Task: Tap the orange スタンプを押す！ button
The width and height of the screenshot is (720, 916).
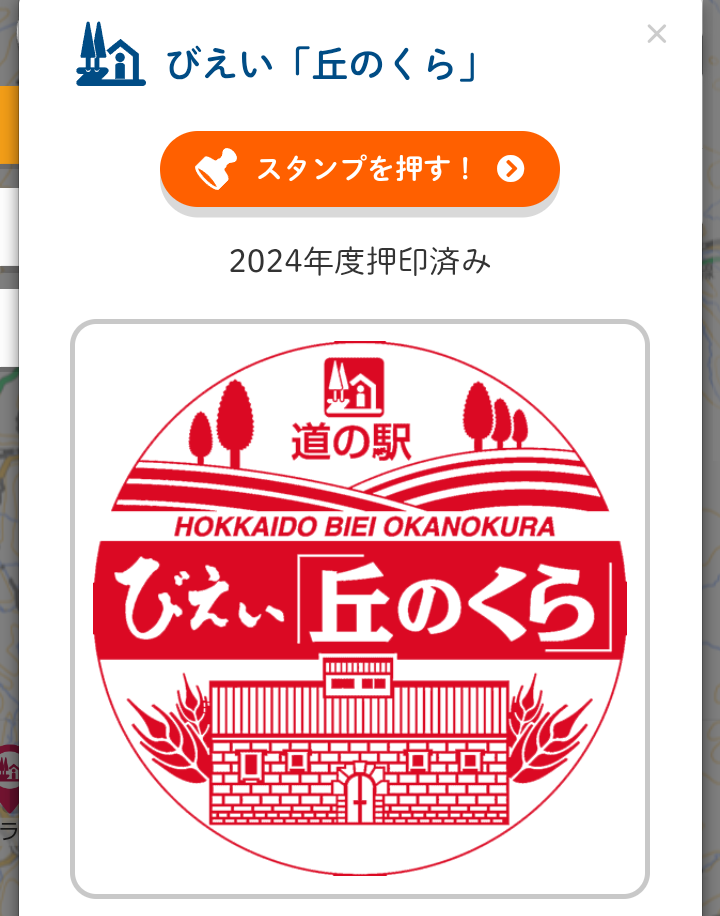Action: click(x=360, y=169)
